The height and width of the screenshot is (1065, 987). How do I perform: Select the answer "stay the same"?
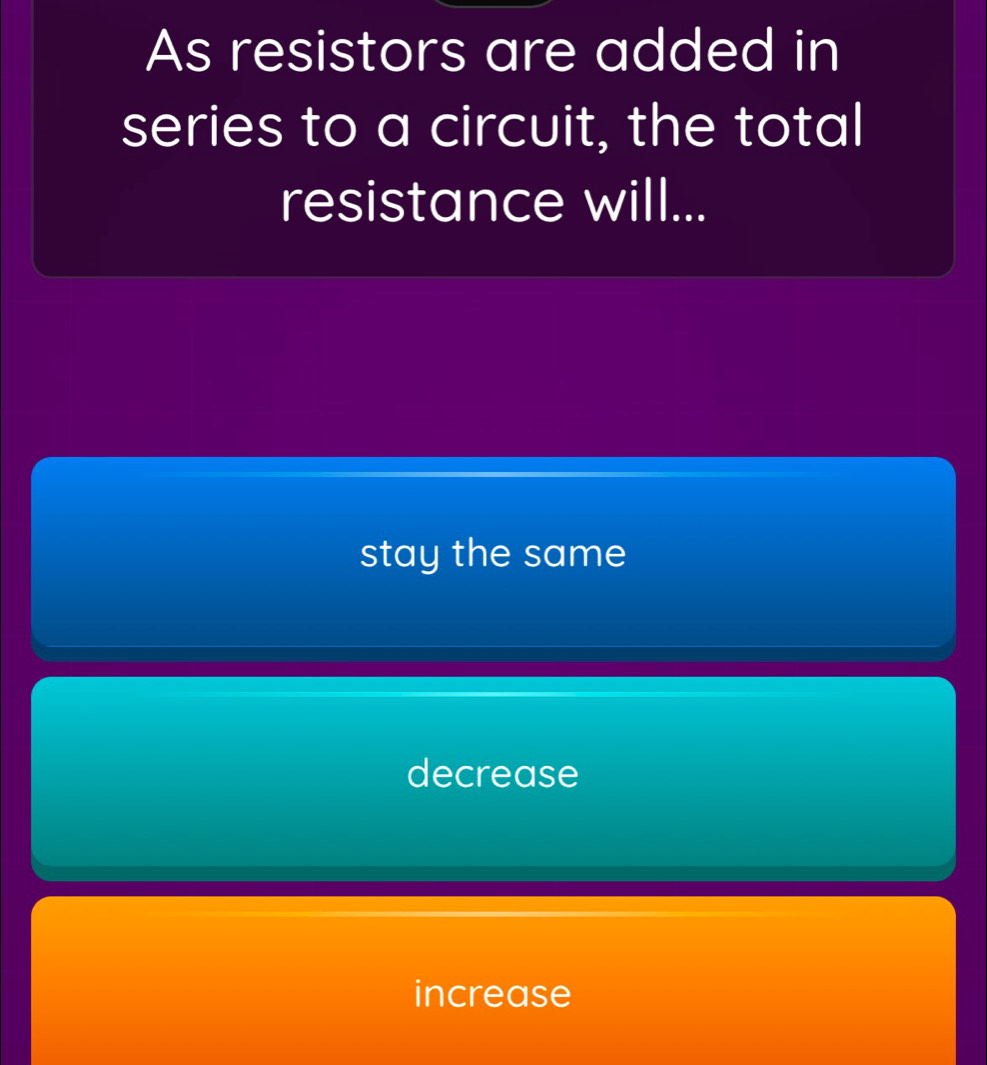(x=493, y=553)
